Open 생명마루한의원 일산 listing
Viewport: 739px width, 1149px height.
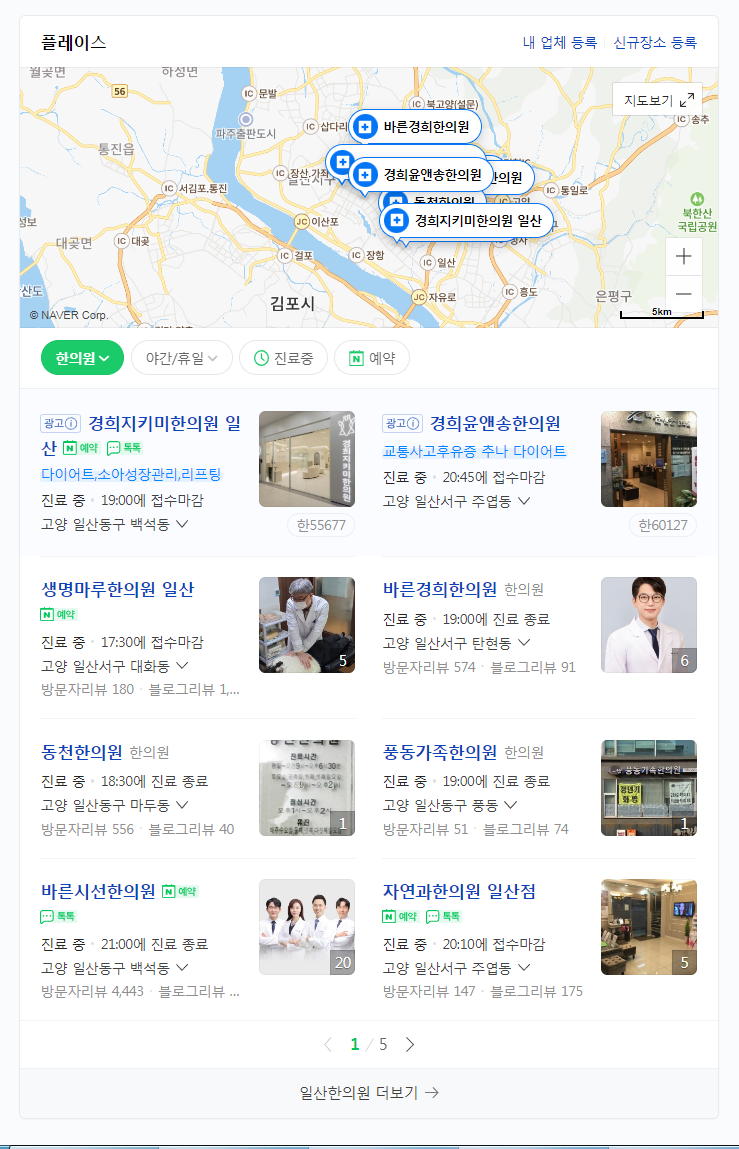pos(117,589)
